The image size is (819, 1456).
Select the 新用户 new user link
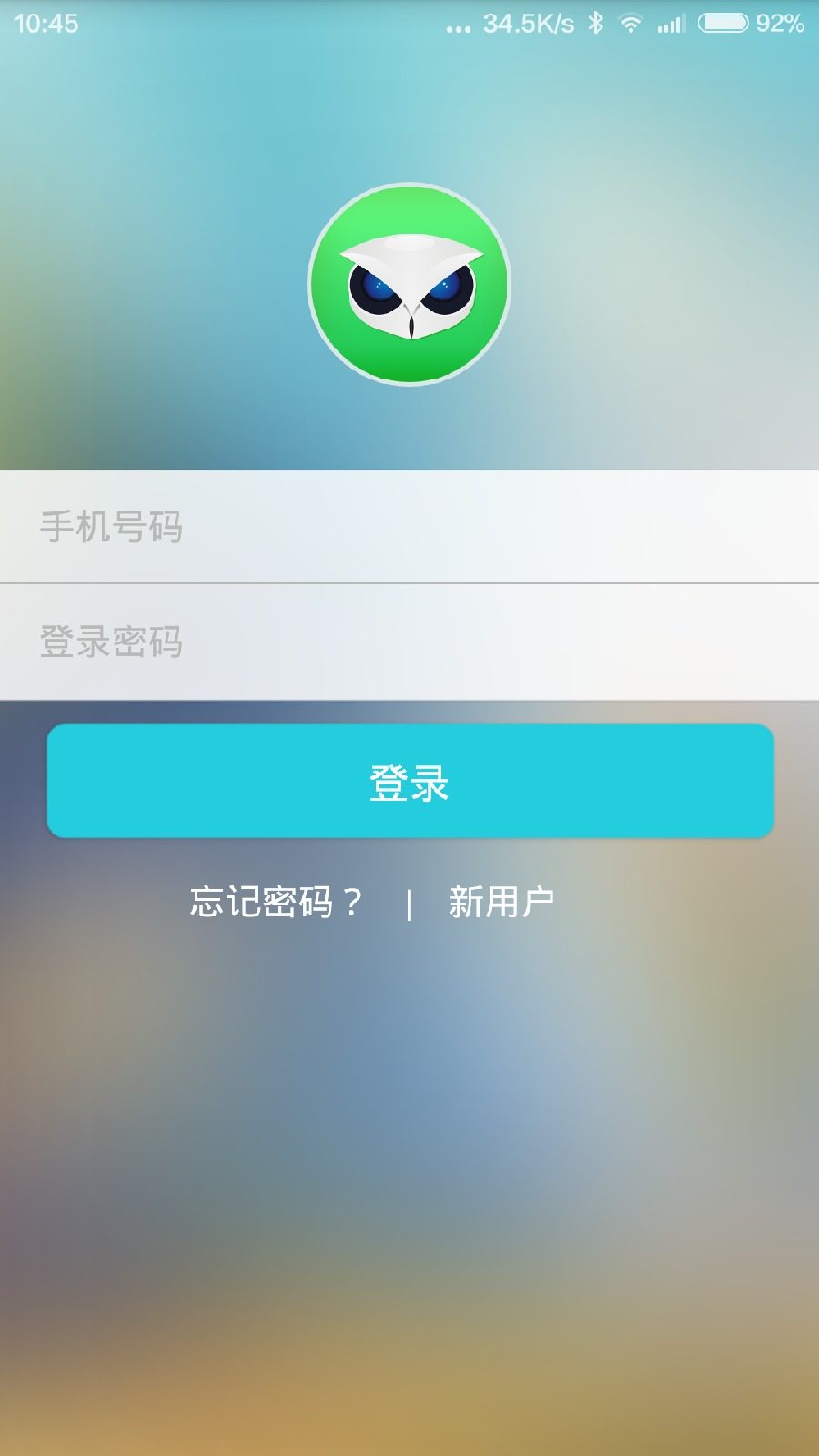coord(503,899)
